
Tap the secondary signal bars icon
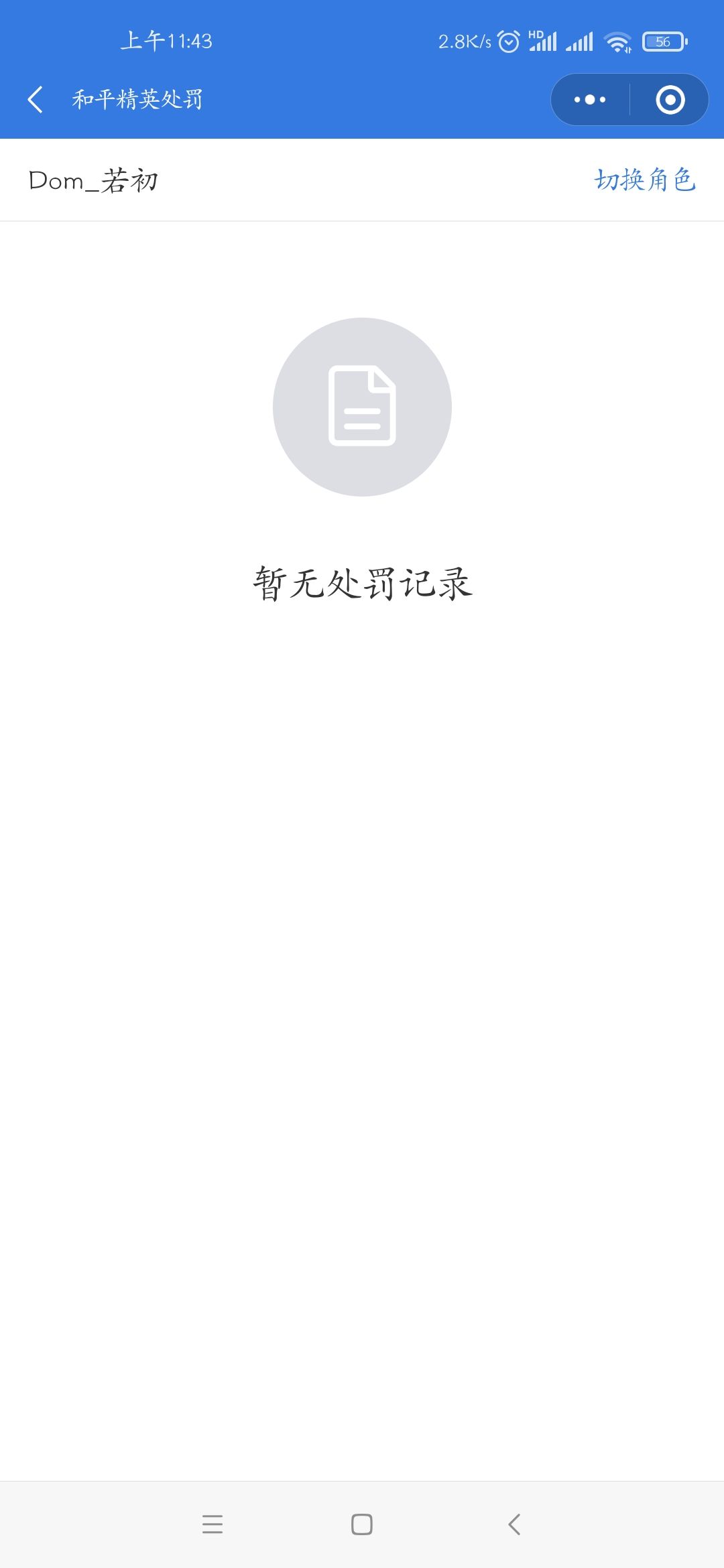tap(581, 40)
